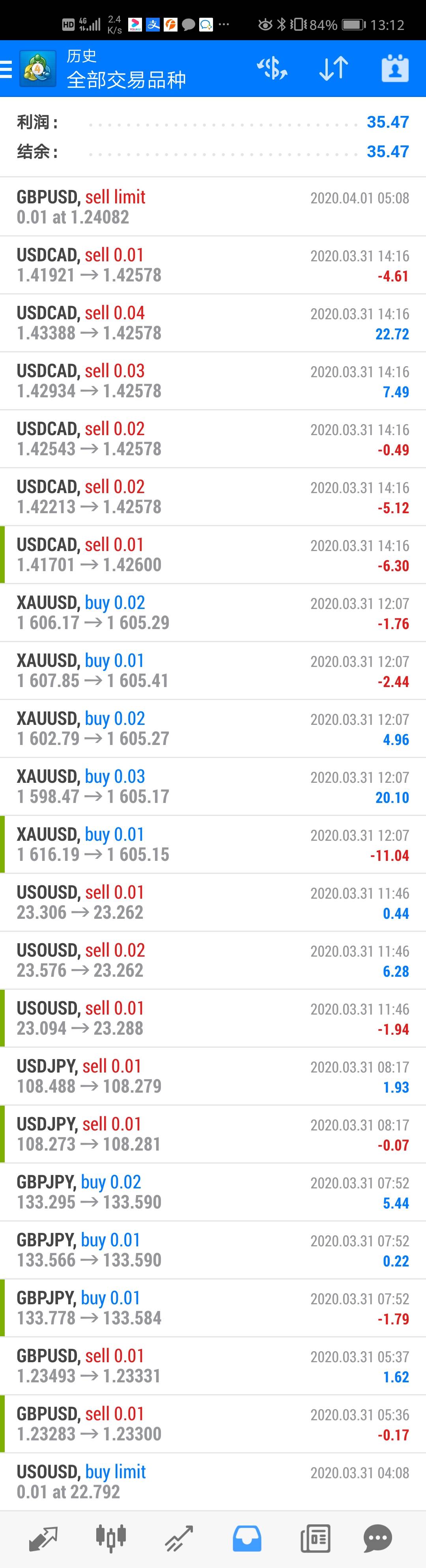Open the symbol filter icon

pyautogui.click(x=272, y=69)
